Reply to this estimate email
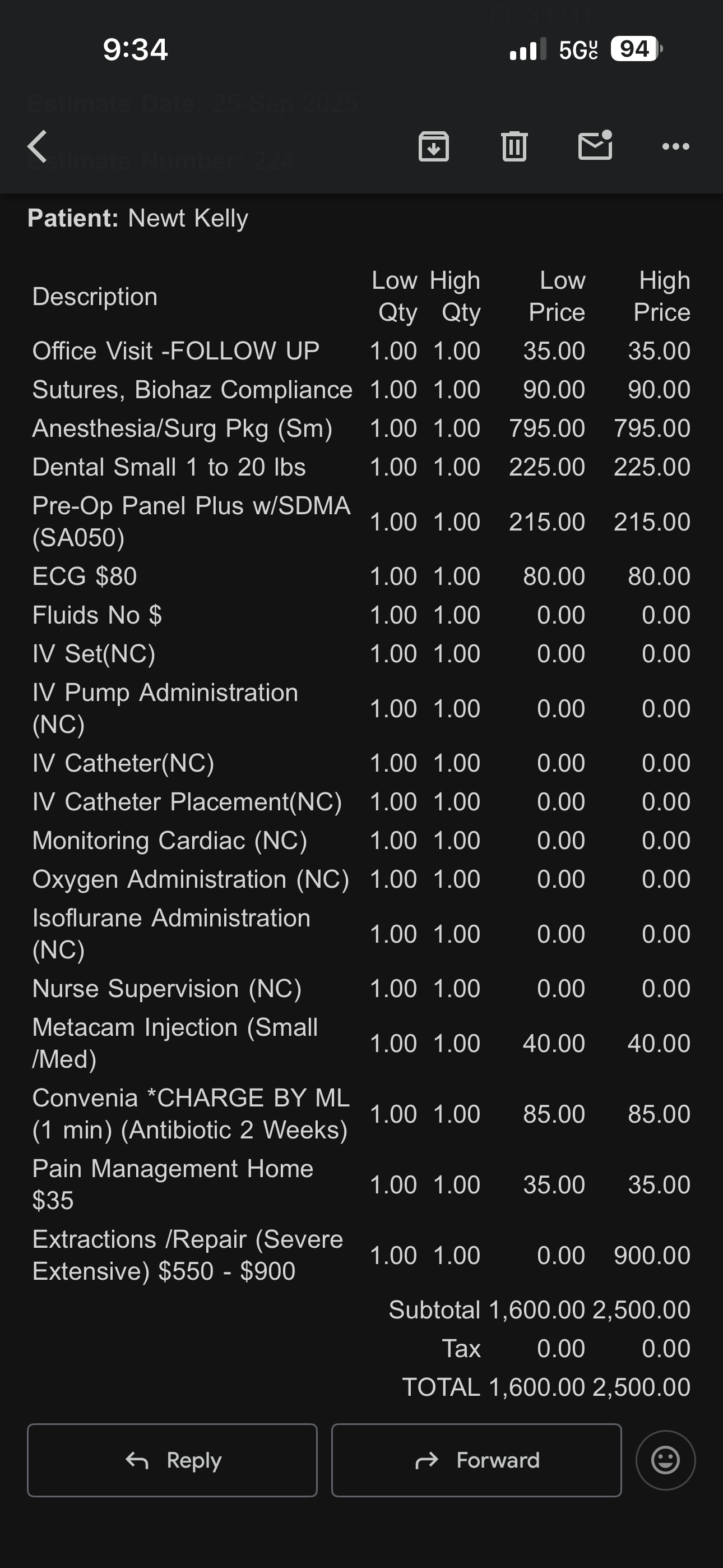This screenshot has height=1568, width=723. [172, 1460]
